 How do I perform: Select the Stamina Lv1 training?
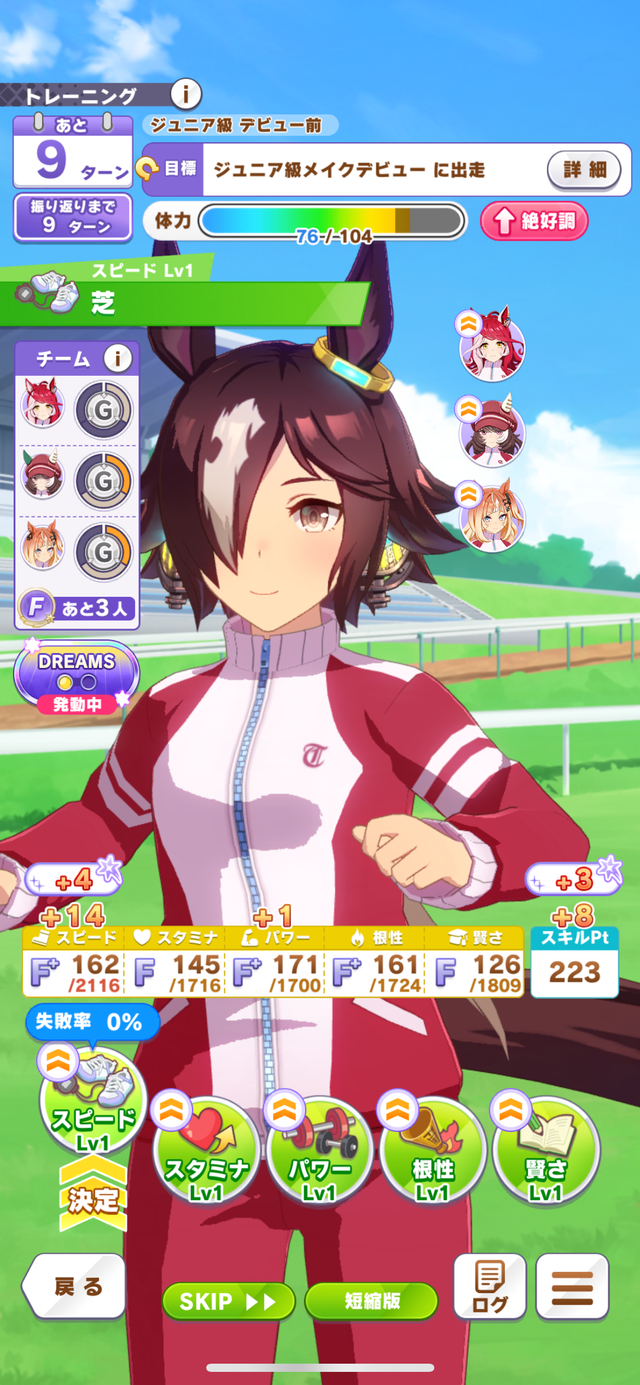coord(206,1150)
